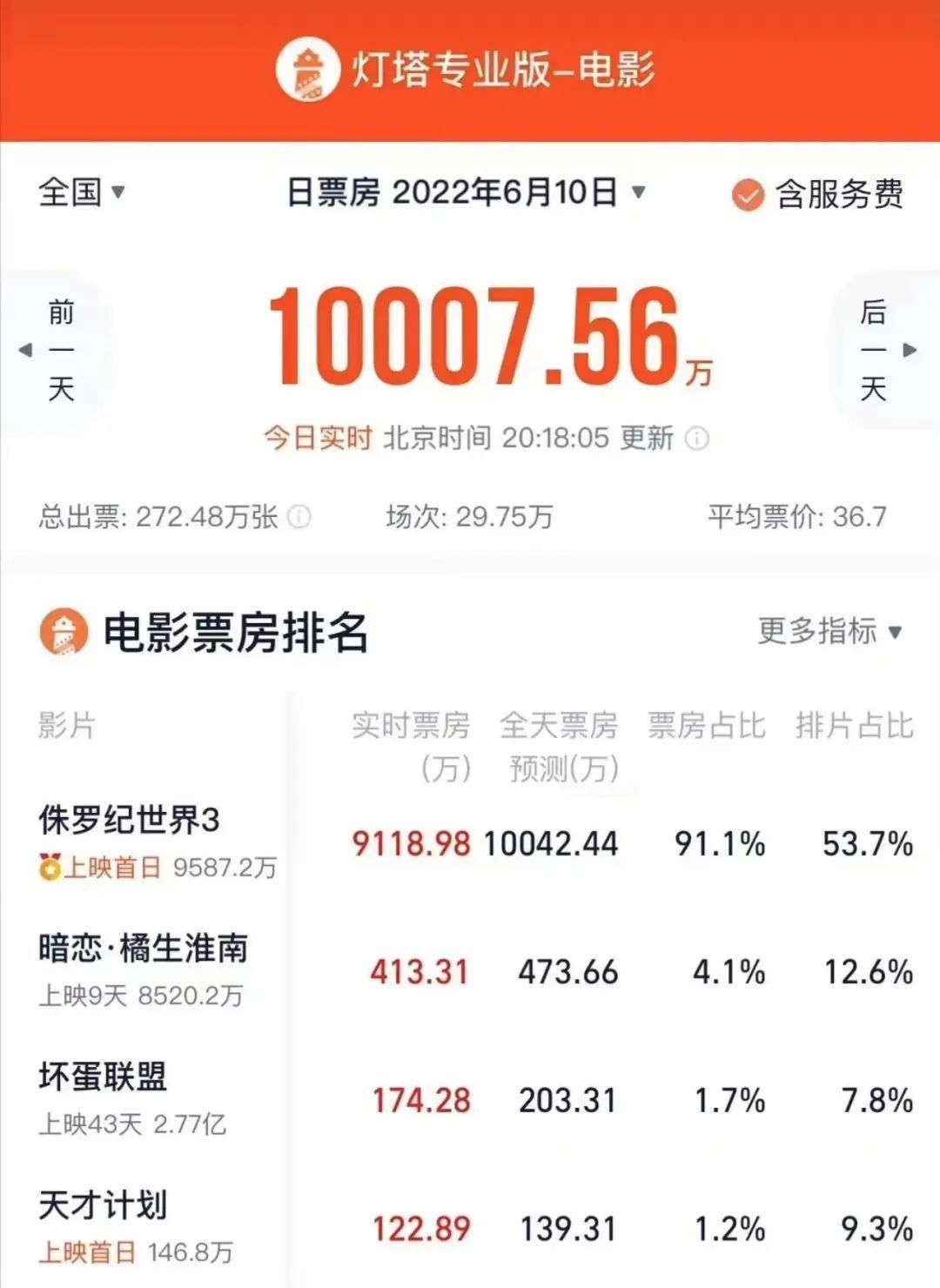Go to 后一天 box office

[x=877, y=350]
